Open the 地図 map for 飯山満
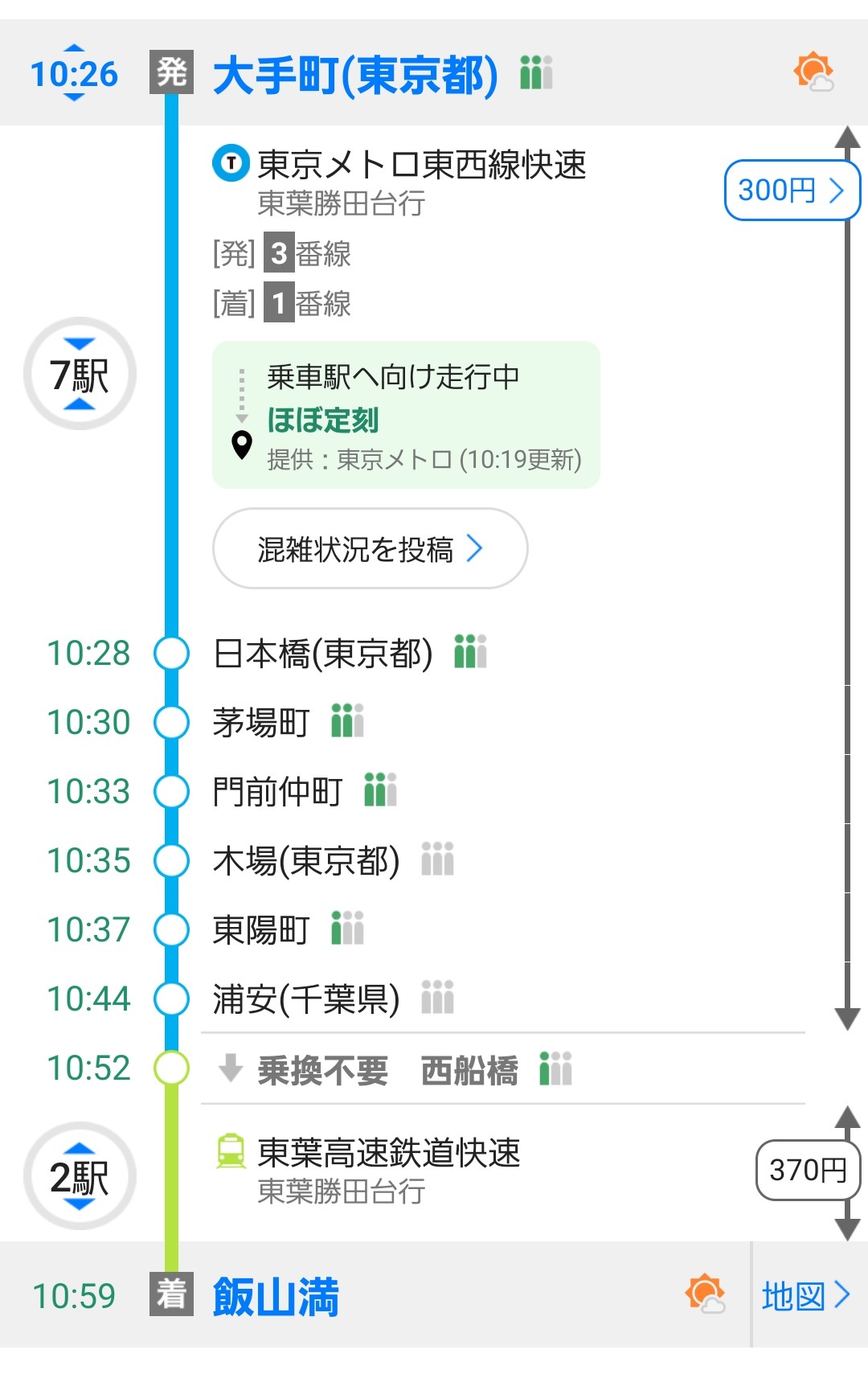Viewport: 868px width, 1374px height. click(x=806, y=1296)
